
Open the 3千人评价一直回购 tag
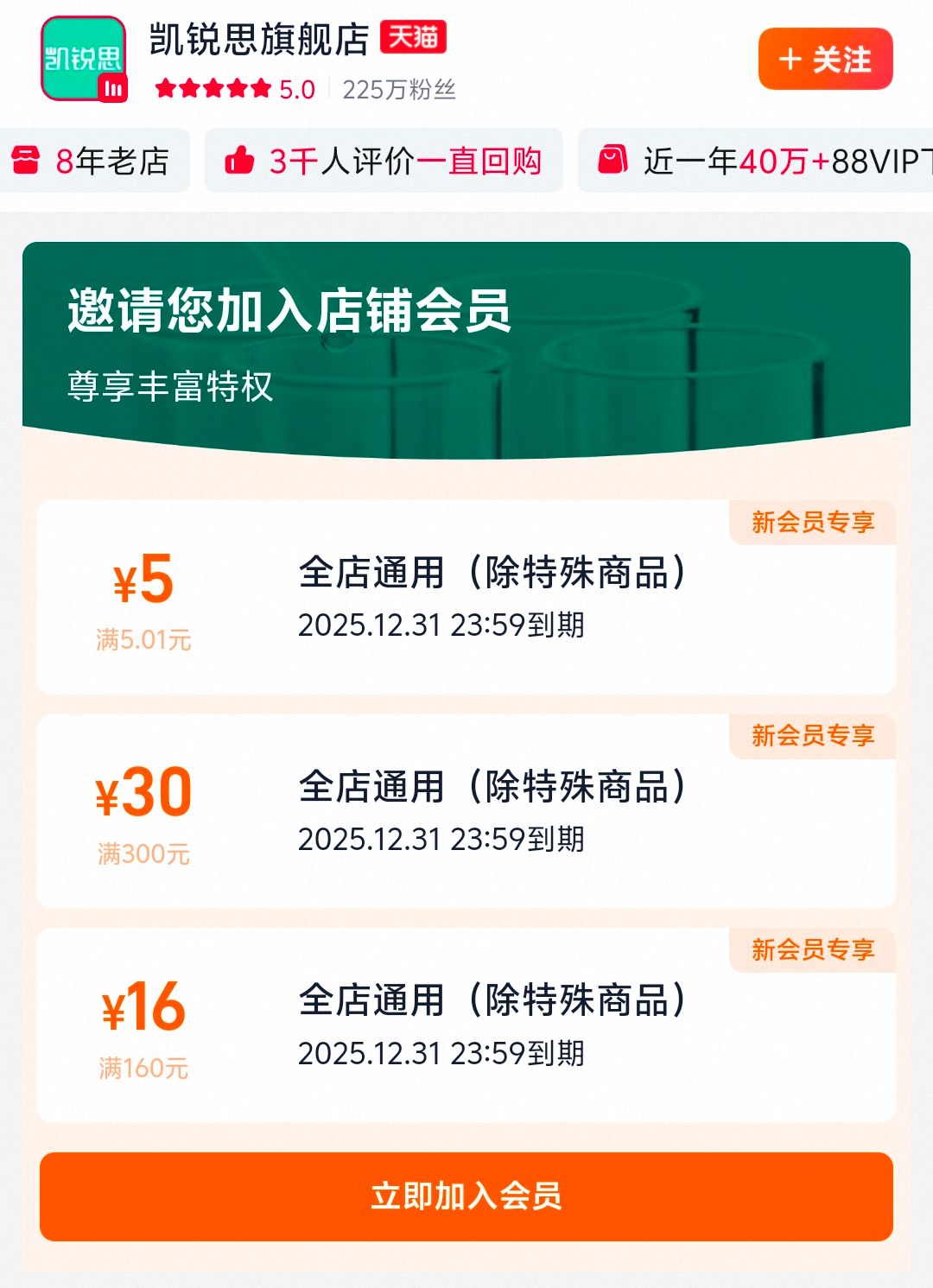pos(384,161)
